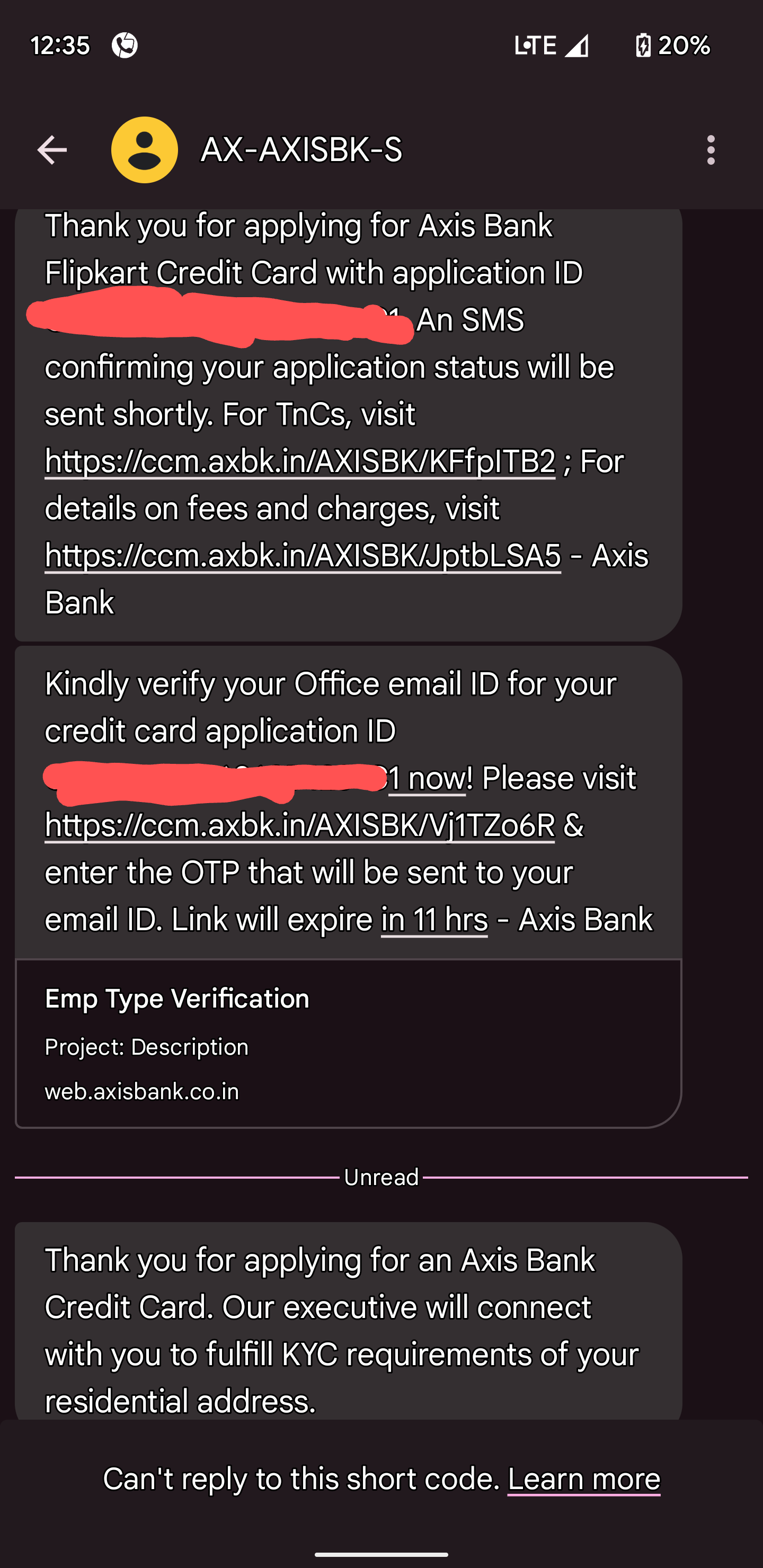The width and height of the screenshot is (763, 1568).
Task: Tap Learn more about short codes
Action: tap(584, 1479)
